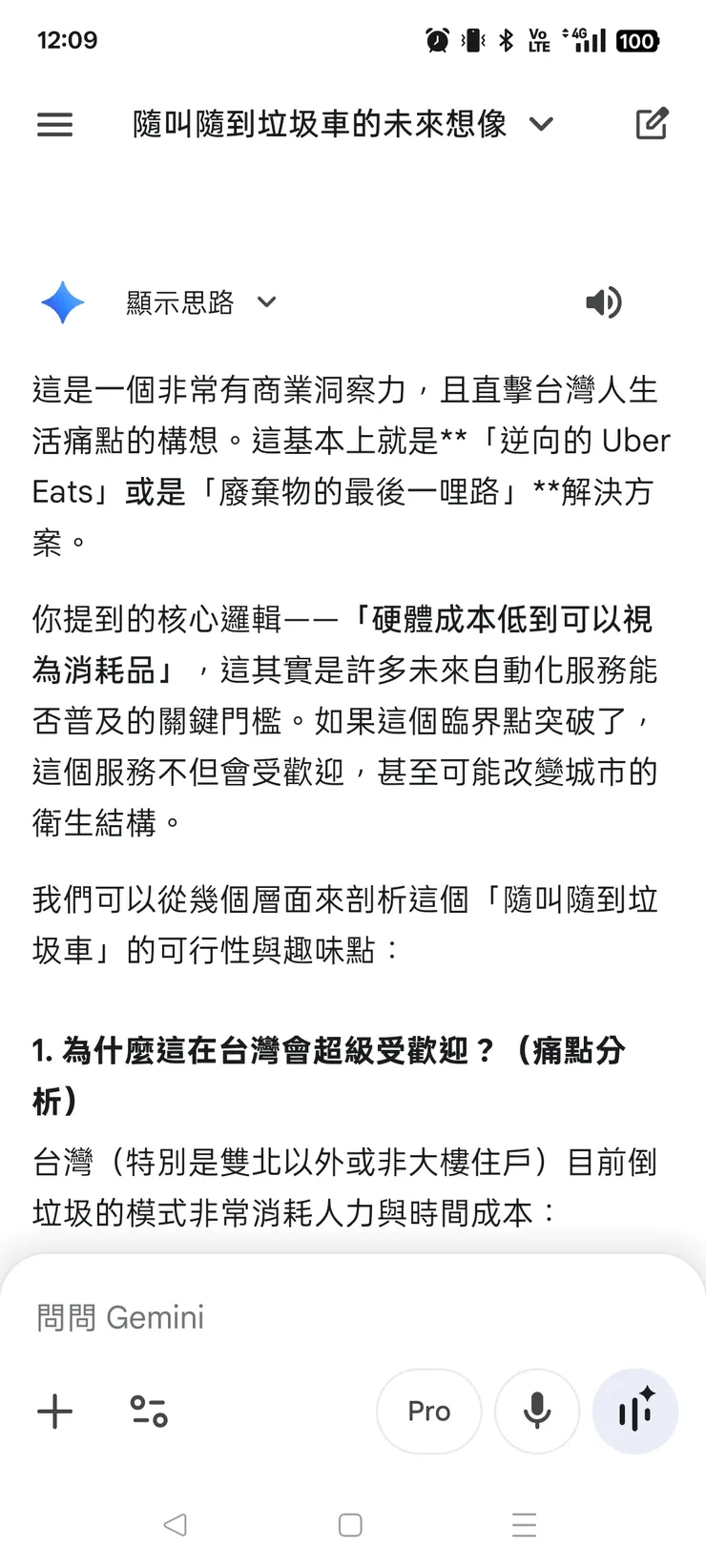The image size is (706, 1568).
Task: Toggle the Pro model selector
Action: 428,1412
